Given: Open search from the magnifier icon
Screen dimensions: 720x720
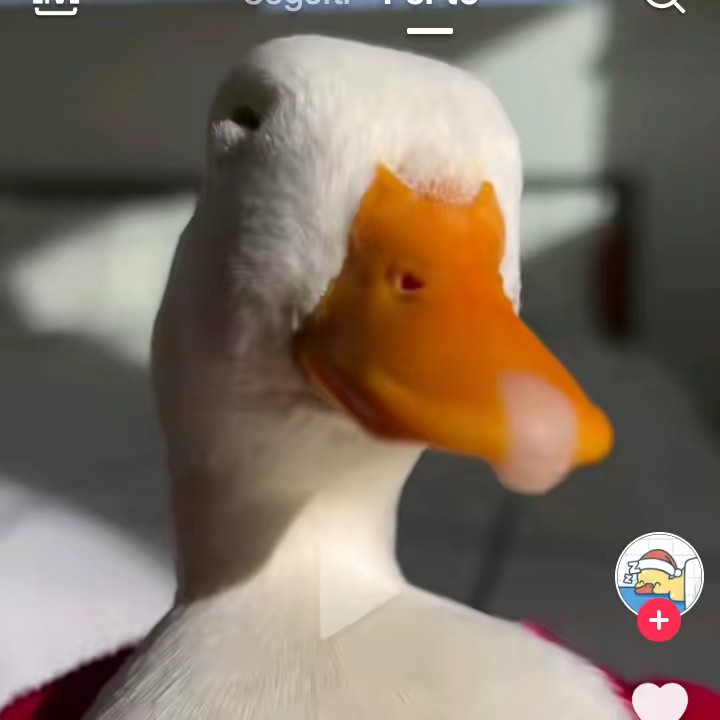Looking at the screenshot, I should pyautogui.click(x=665, y=3).
